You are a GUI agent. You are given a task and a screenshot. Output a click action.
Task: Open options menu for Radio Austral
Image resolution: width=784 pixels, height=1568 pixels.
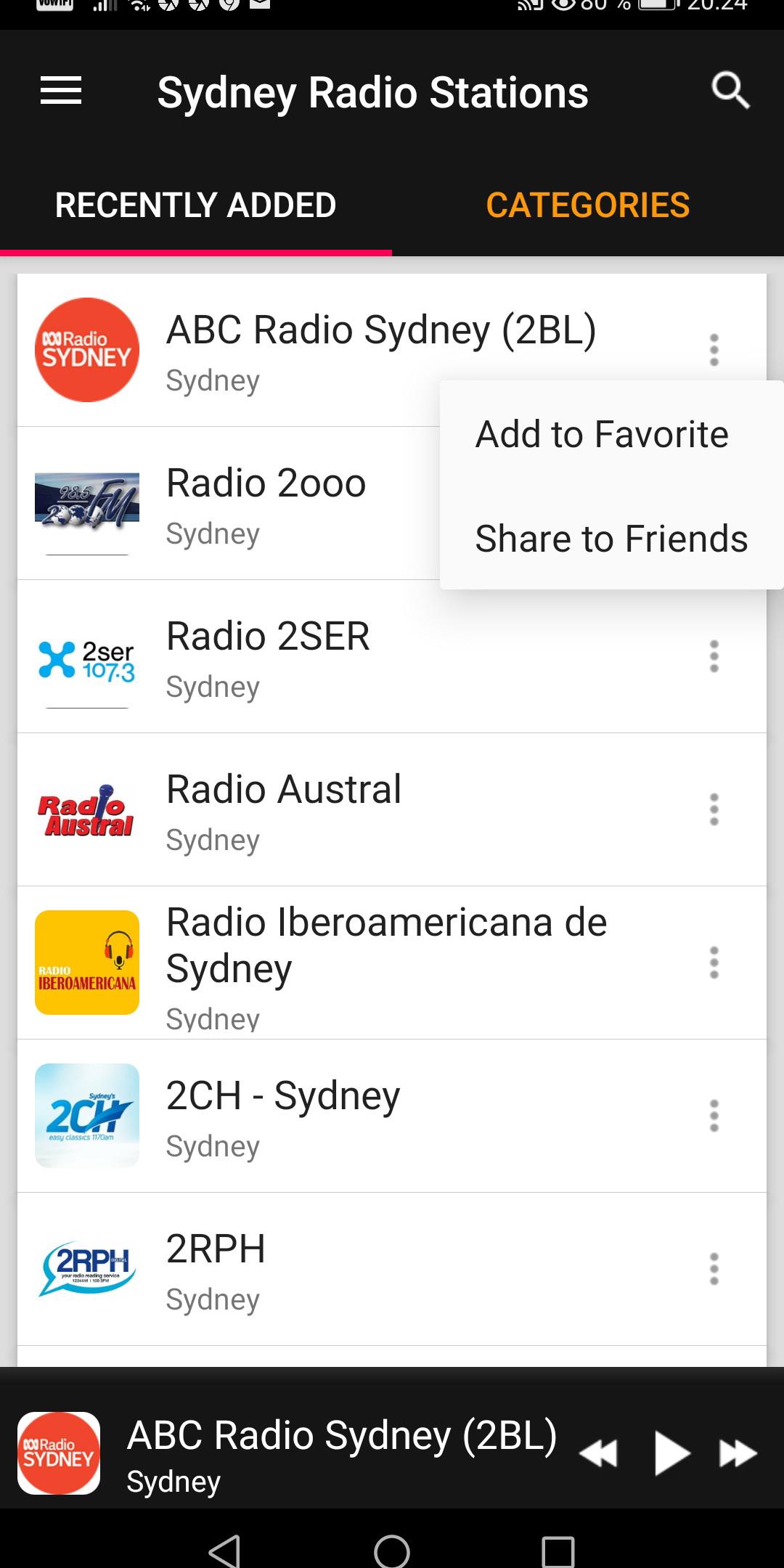(x=714, y=809)
